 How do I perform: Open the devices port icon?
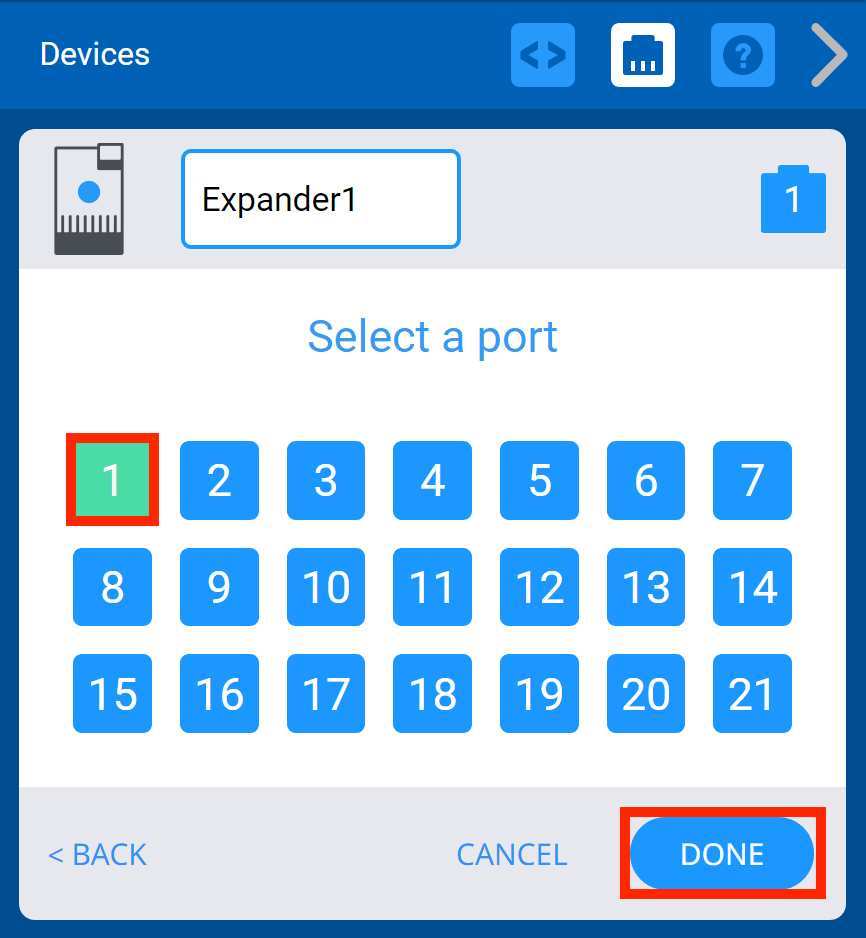point(643,54)
